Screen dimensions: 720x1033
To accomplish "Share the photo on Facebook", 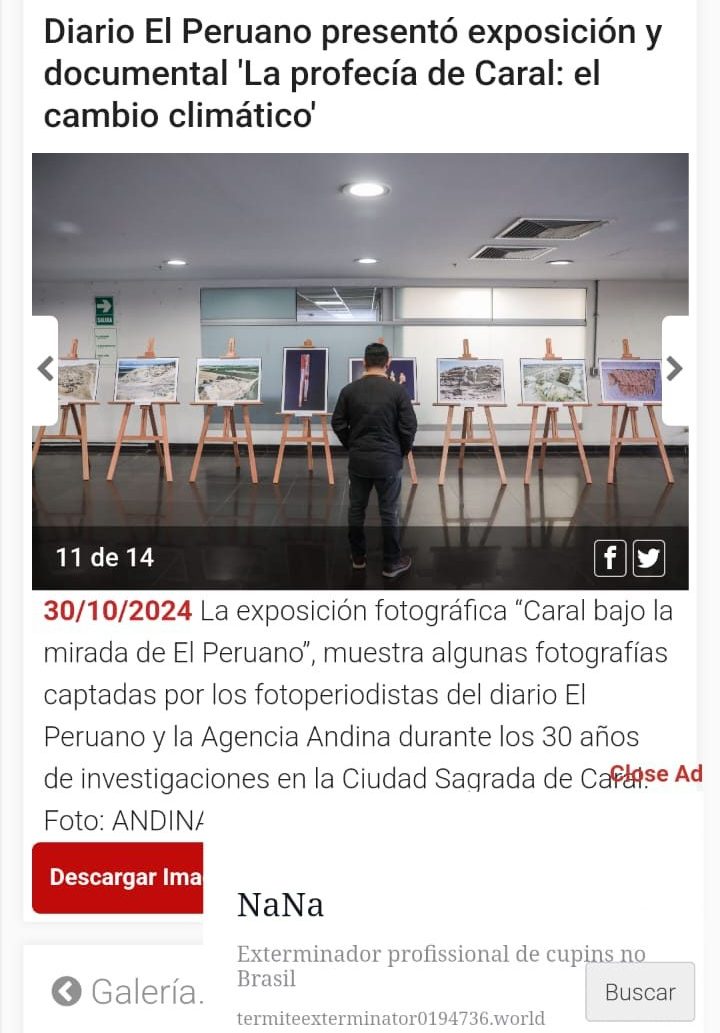I will [610, 558].
